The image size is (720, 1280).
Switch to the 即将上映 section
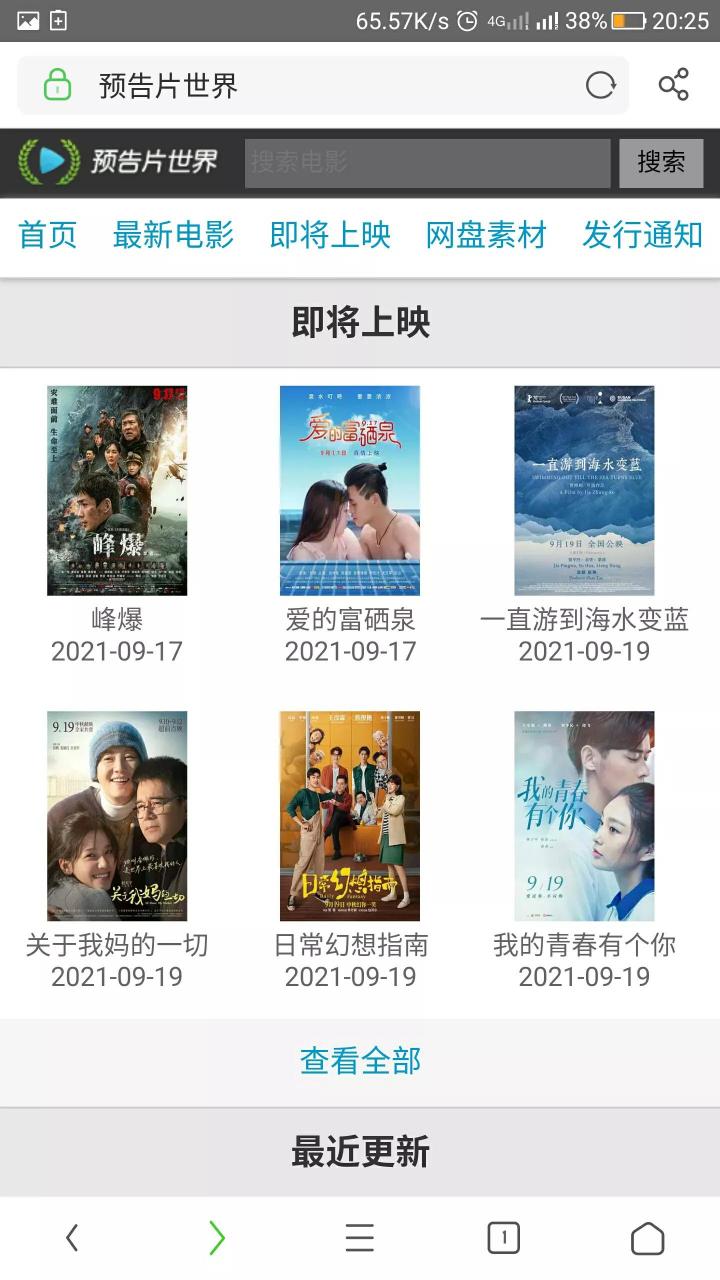(x=329, y=236)
